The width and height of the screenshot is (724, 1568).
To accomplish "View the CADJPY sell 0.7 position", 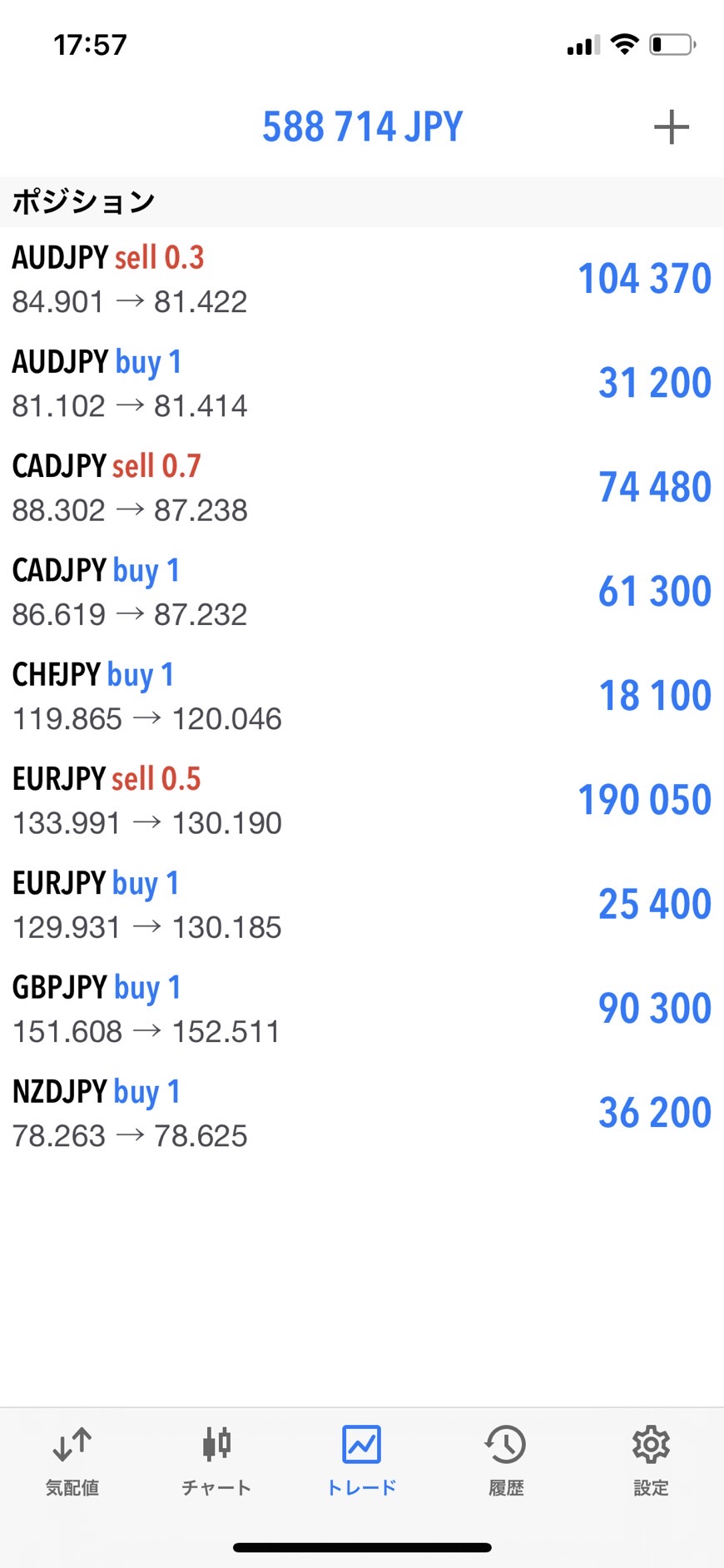I will tap(362, 487).
